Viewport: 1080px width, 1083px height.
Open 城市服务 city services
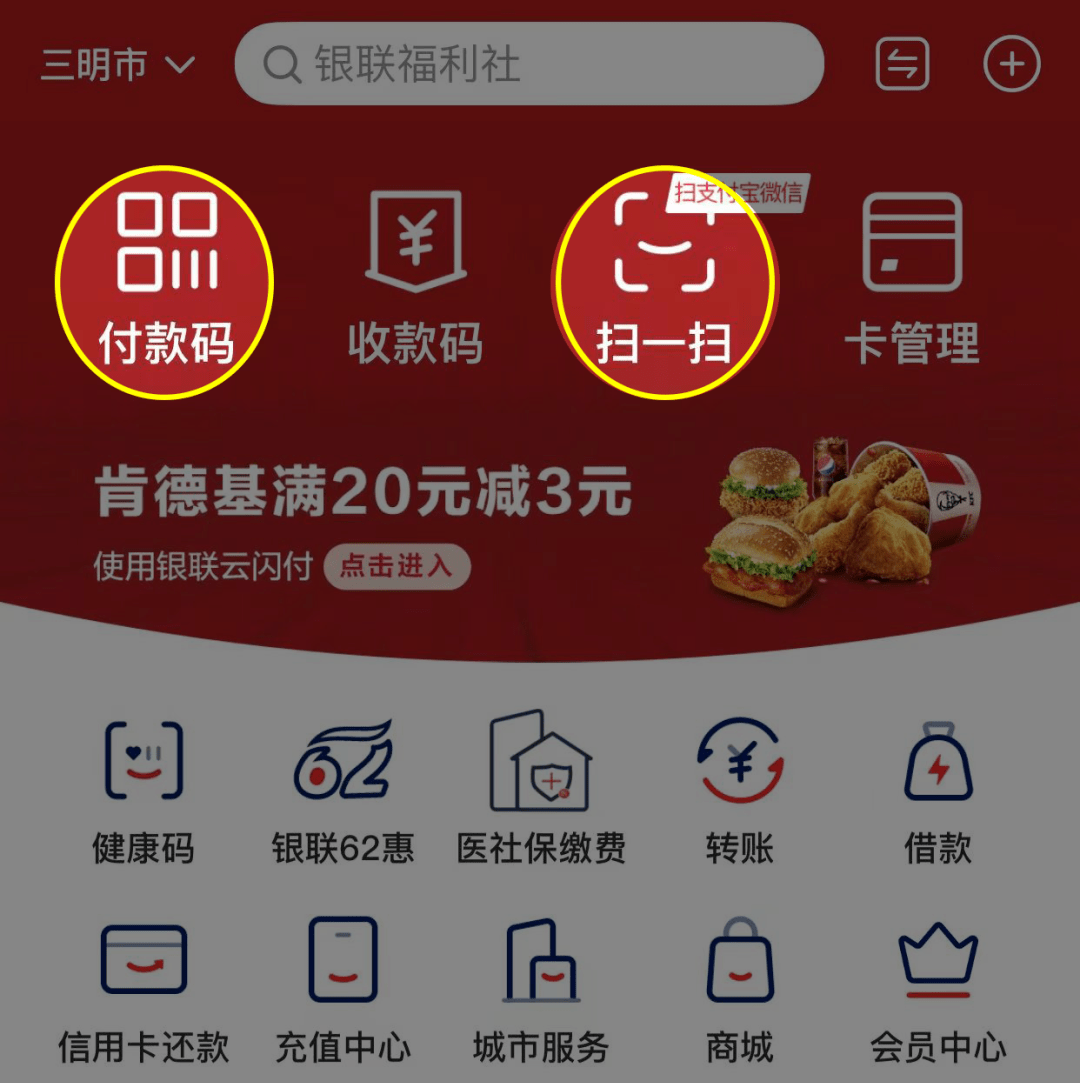pos(540,990)
